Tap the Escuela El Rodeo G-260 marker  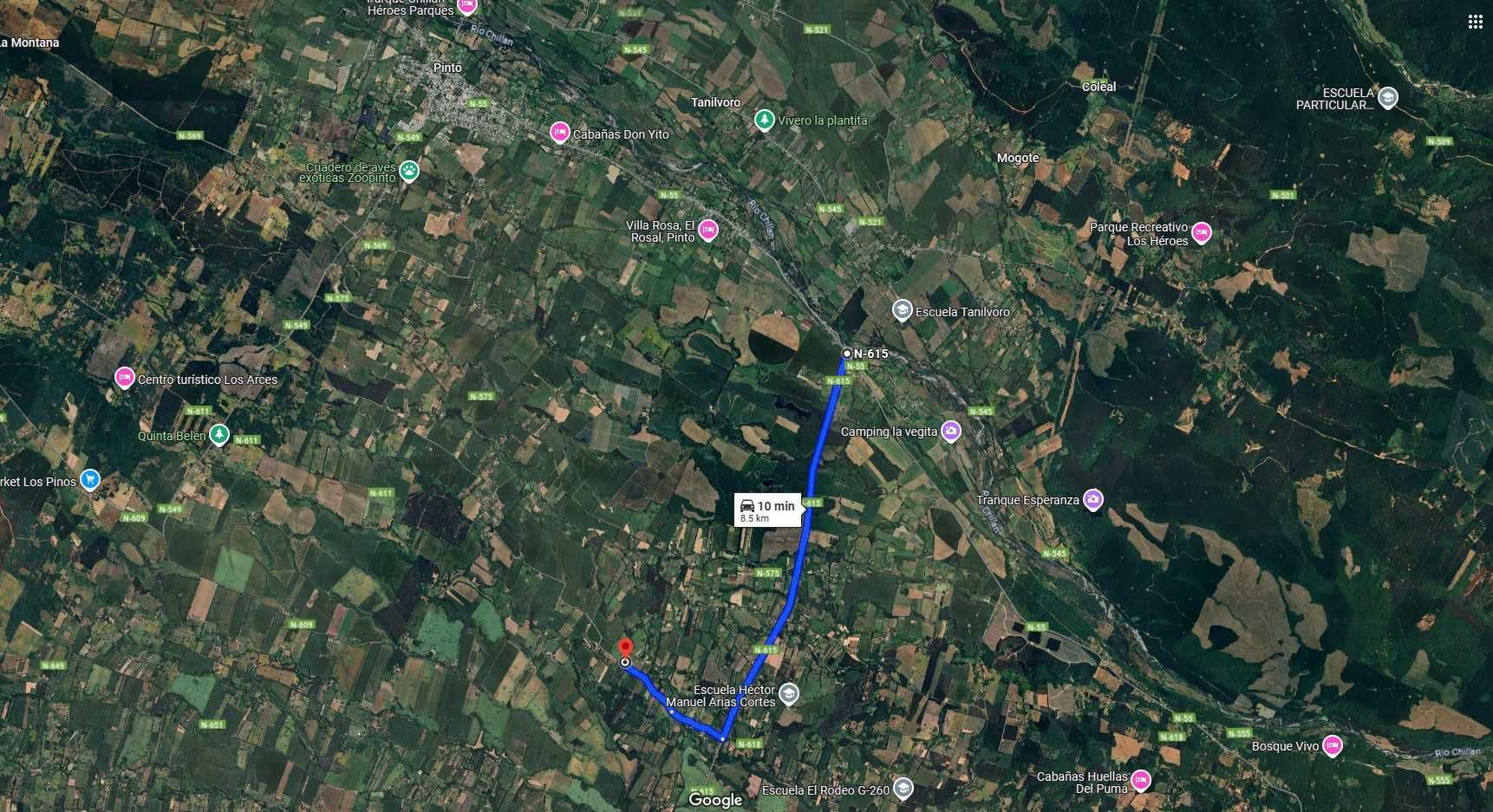point(903,789)
